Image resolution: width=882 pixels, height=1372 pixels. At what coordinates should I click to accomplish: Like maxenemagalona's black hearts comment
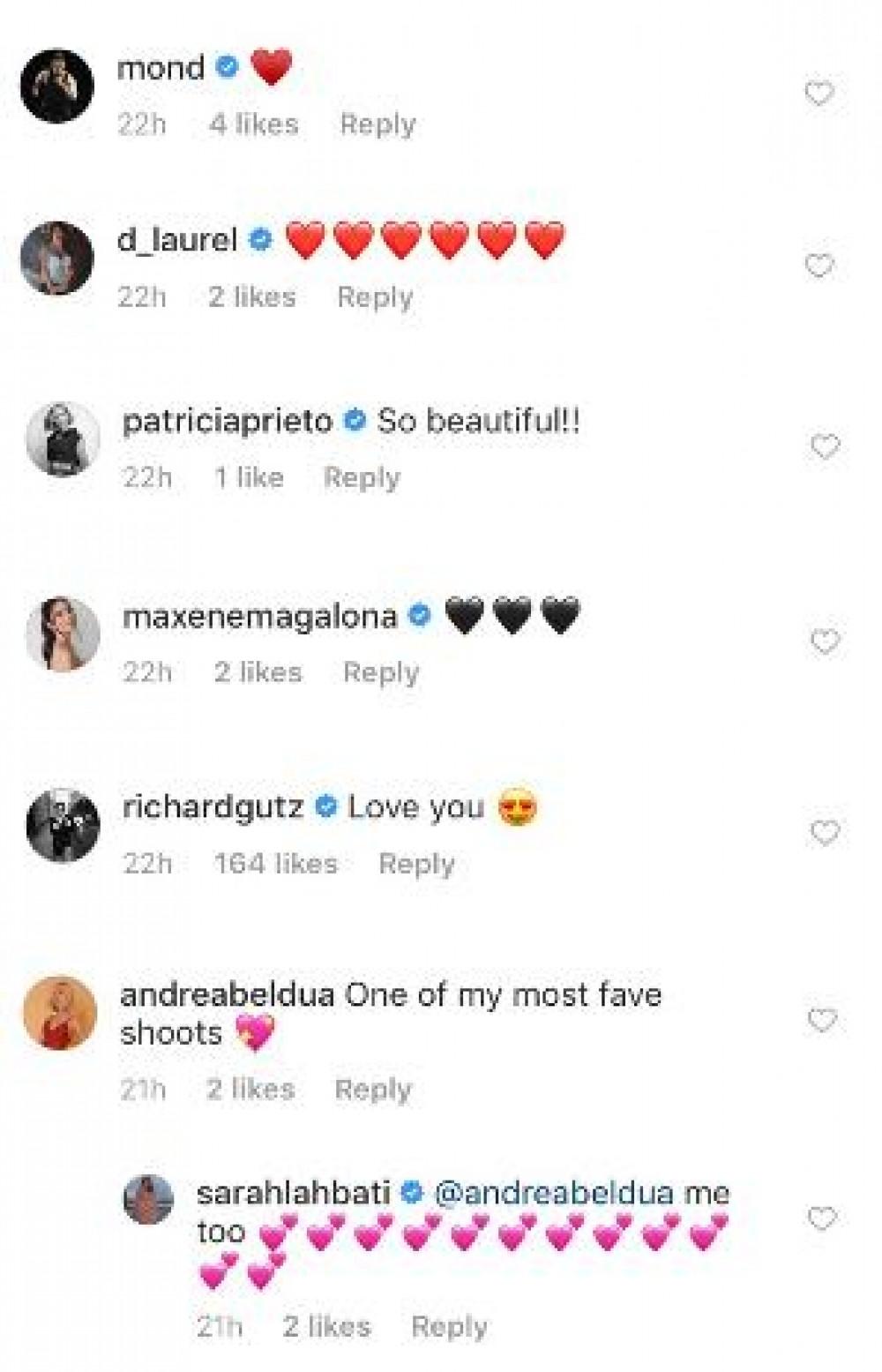click(825, 642)
